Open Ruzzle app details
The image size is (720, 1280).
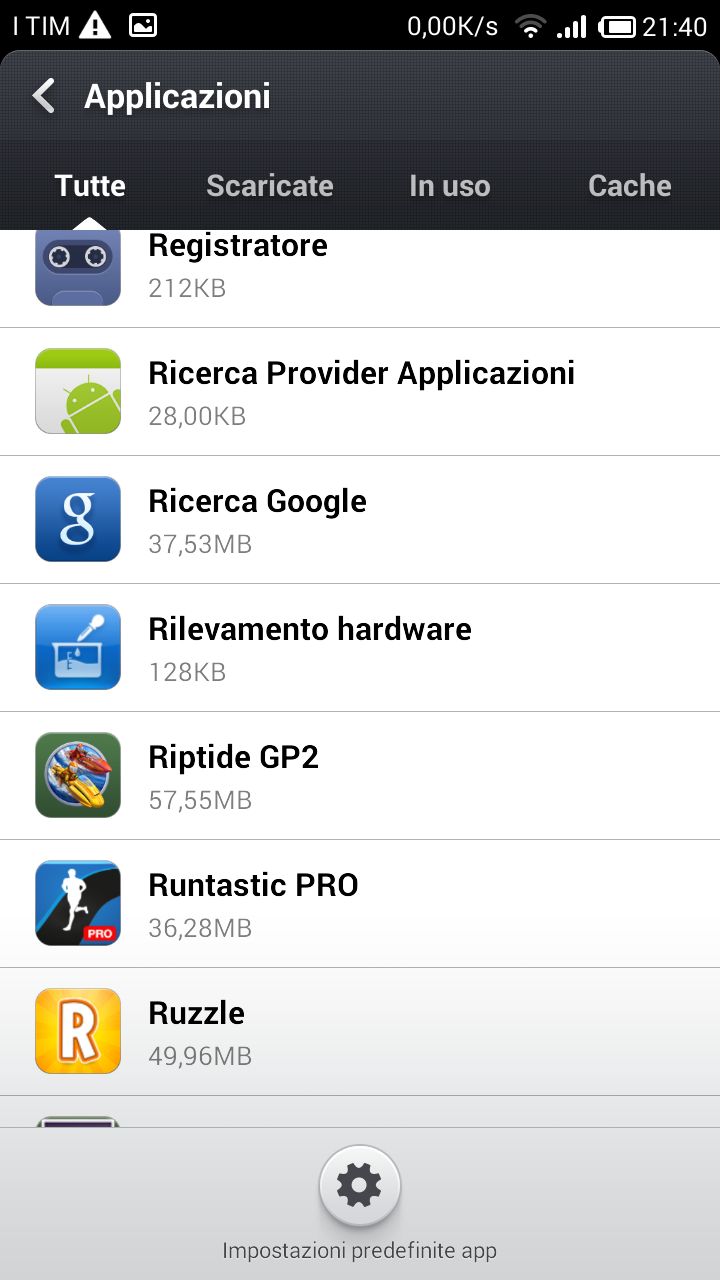pos(360,1032)
